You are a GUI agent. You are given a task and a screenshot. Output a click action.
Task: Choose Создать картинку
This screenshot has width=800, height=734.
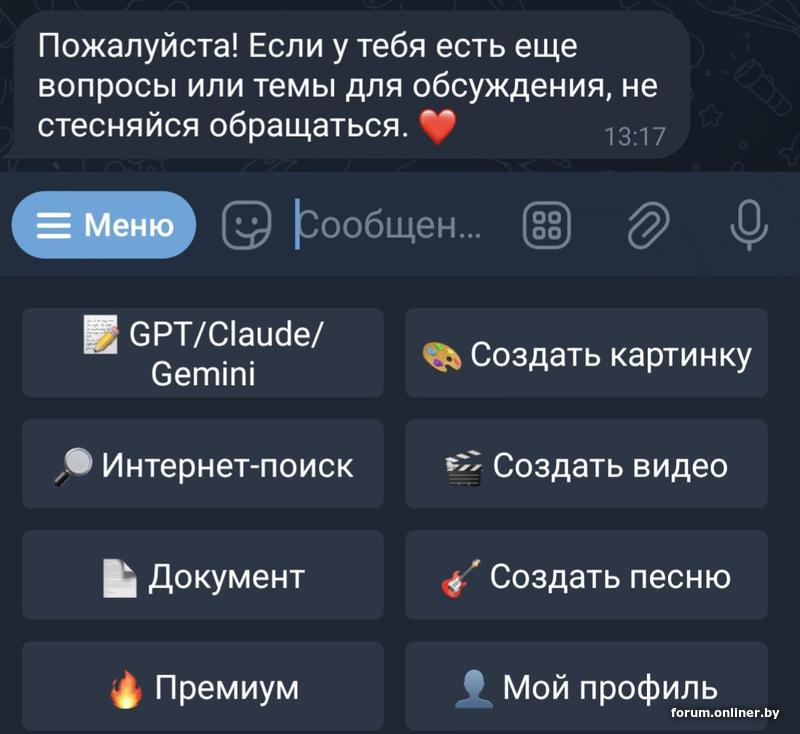(x=586, y=353)
